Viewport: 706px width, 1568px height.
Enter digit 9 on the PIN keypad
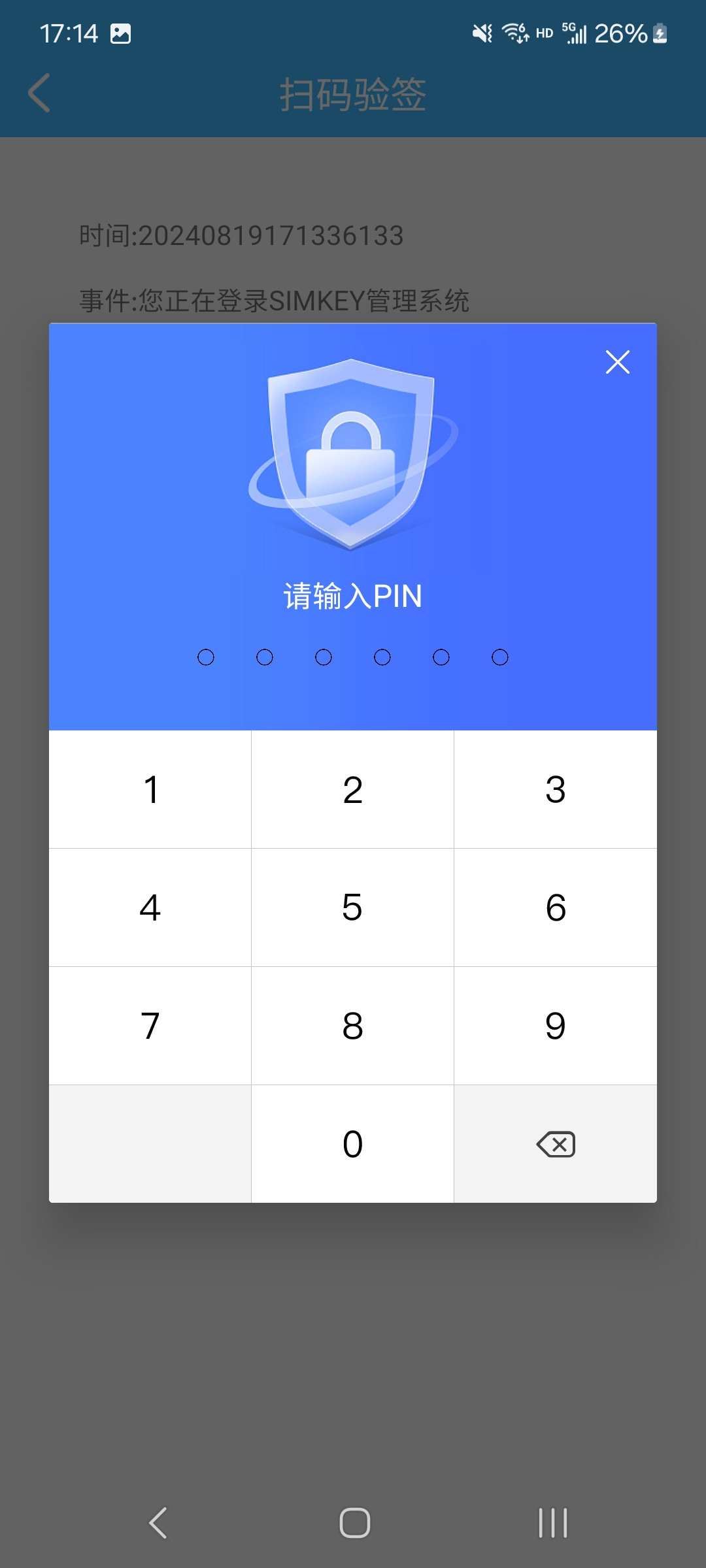coord(555,1026)
